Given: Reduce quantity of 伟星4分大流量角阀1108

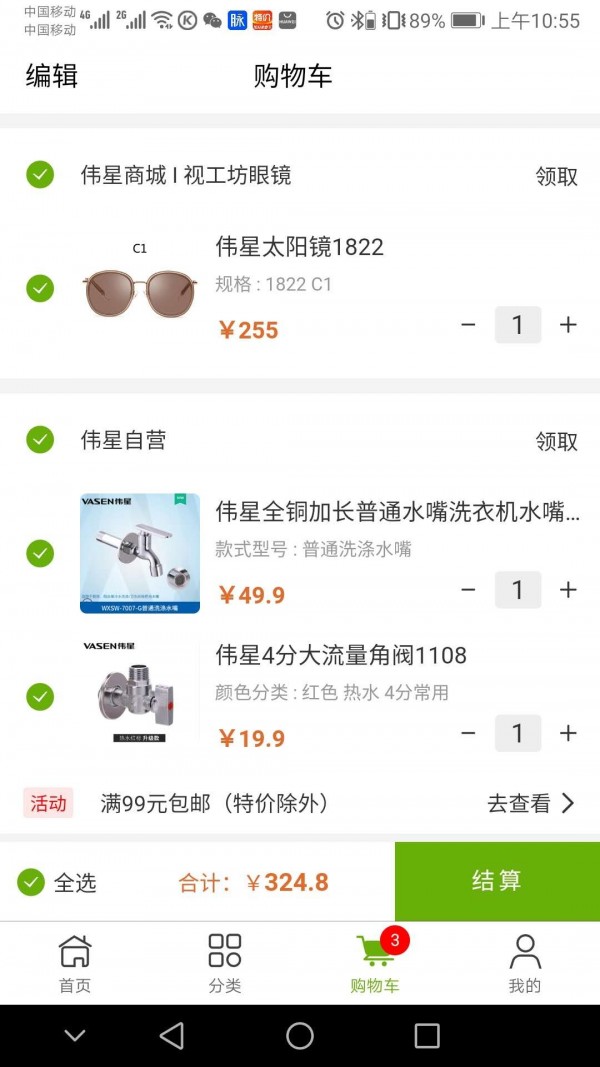Looking at the screenshot, I should 468,733.
